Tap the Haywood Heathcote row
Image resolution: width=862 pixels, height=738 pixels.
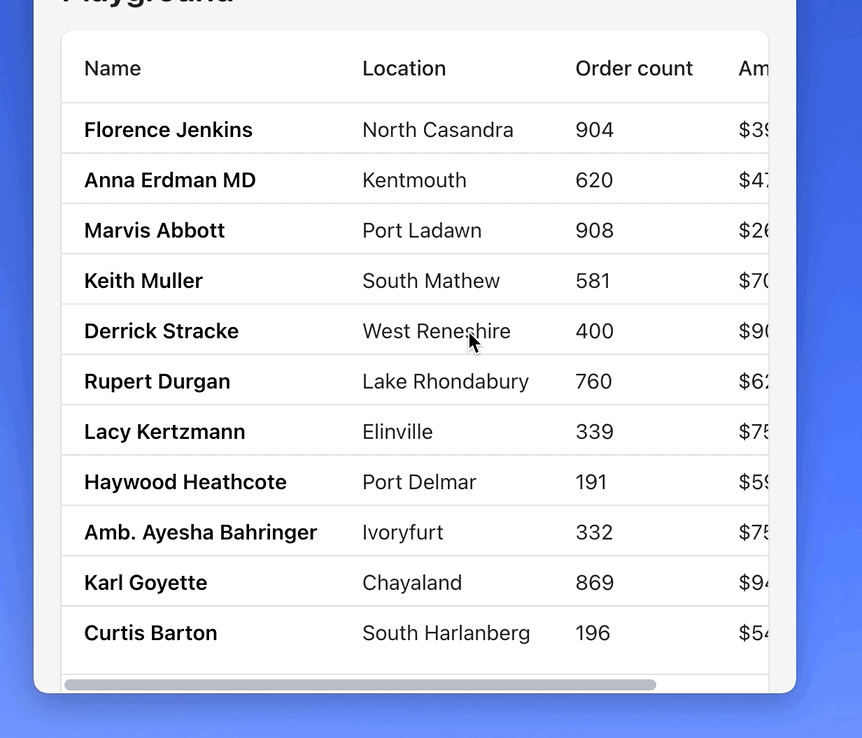(x=185, y=482)
